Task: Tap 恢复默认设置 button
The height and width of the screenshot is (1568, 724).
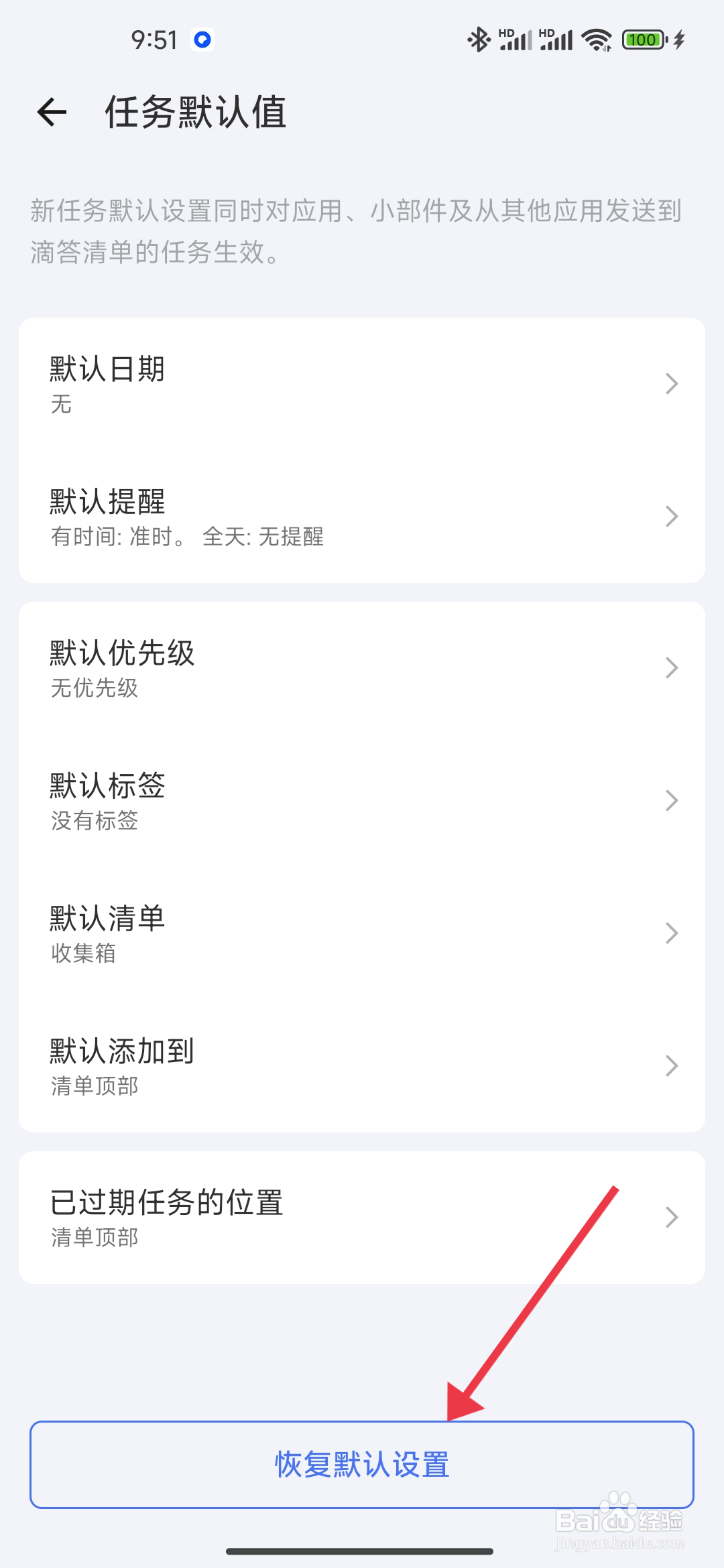Action: [x=362, y=1464]
